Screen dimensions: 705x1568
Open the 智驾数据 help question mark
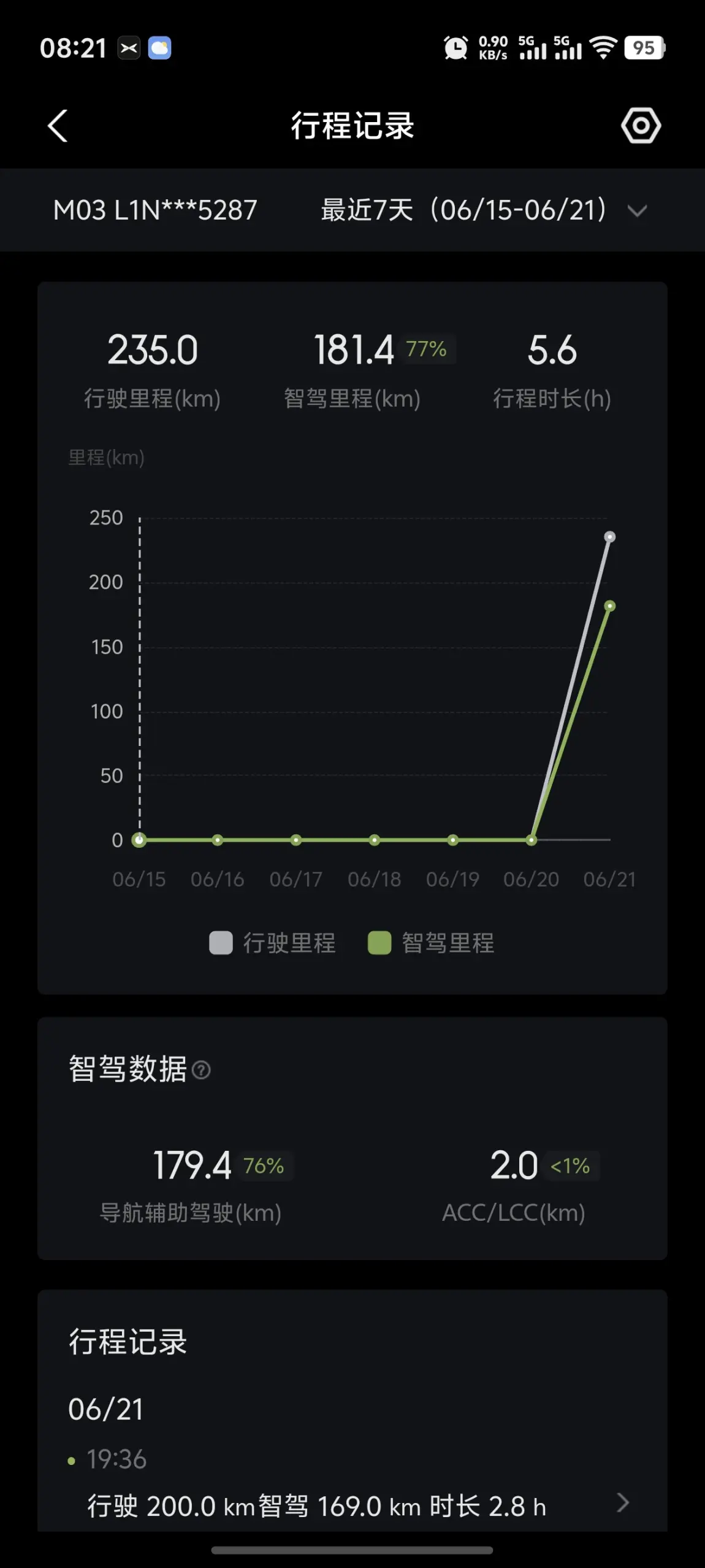[x=201, y=1070]
